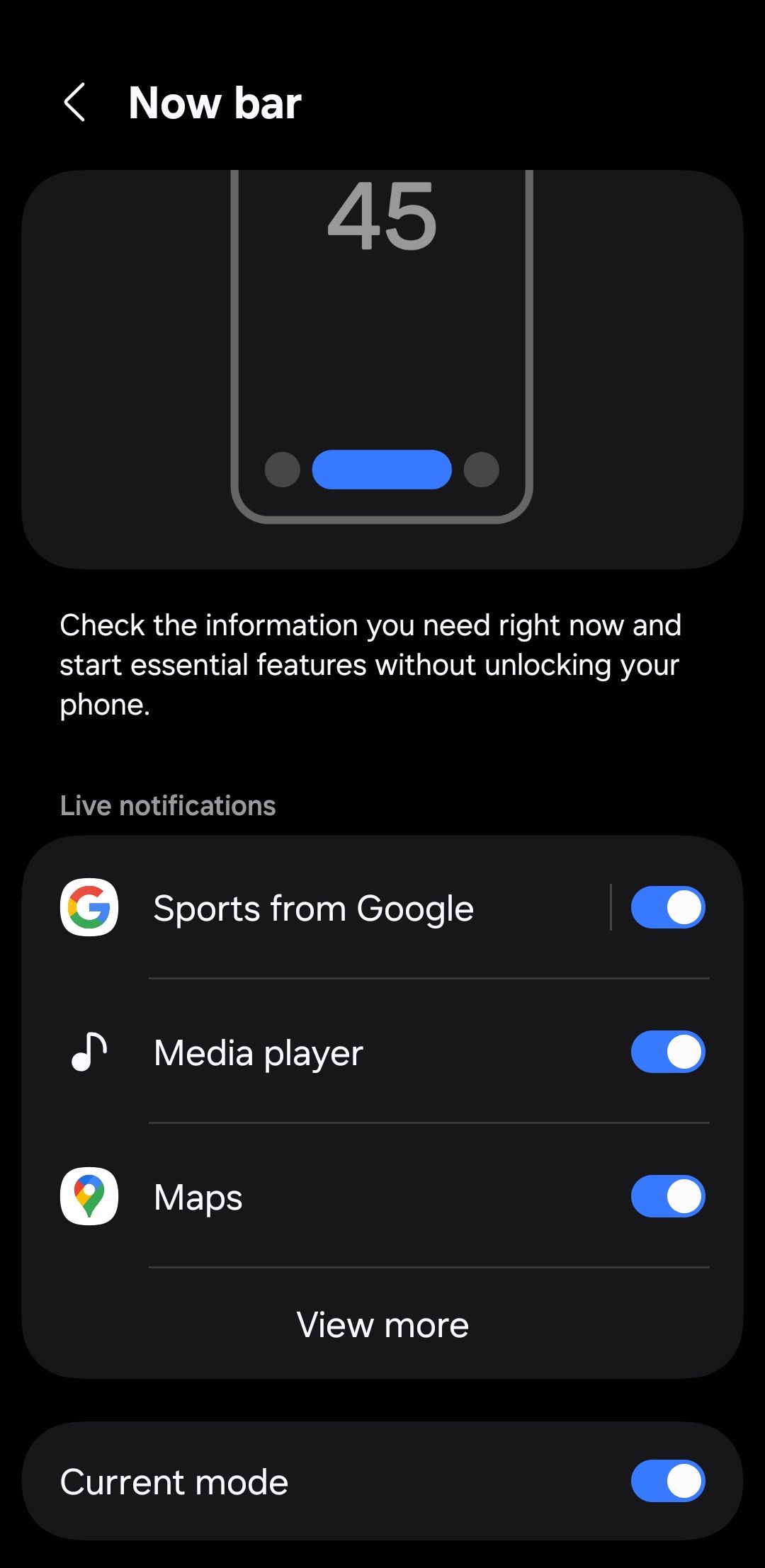
Task: Open Media player row settings
Action: tap(258, 1052)
